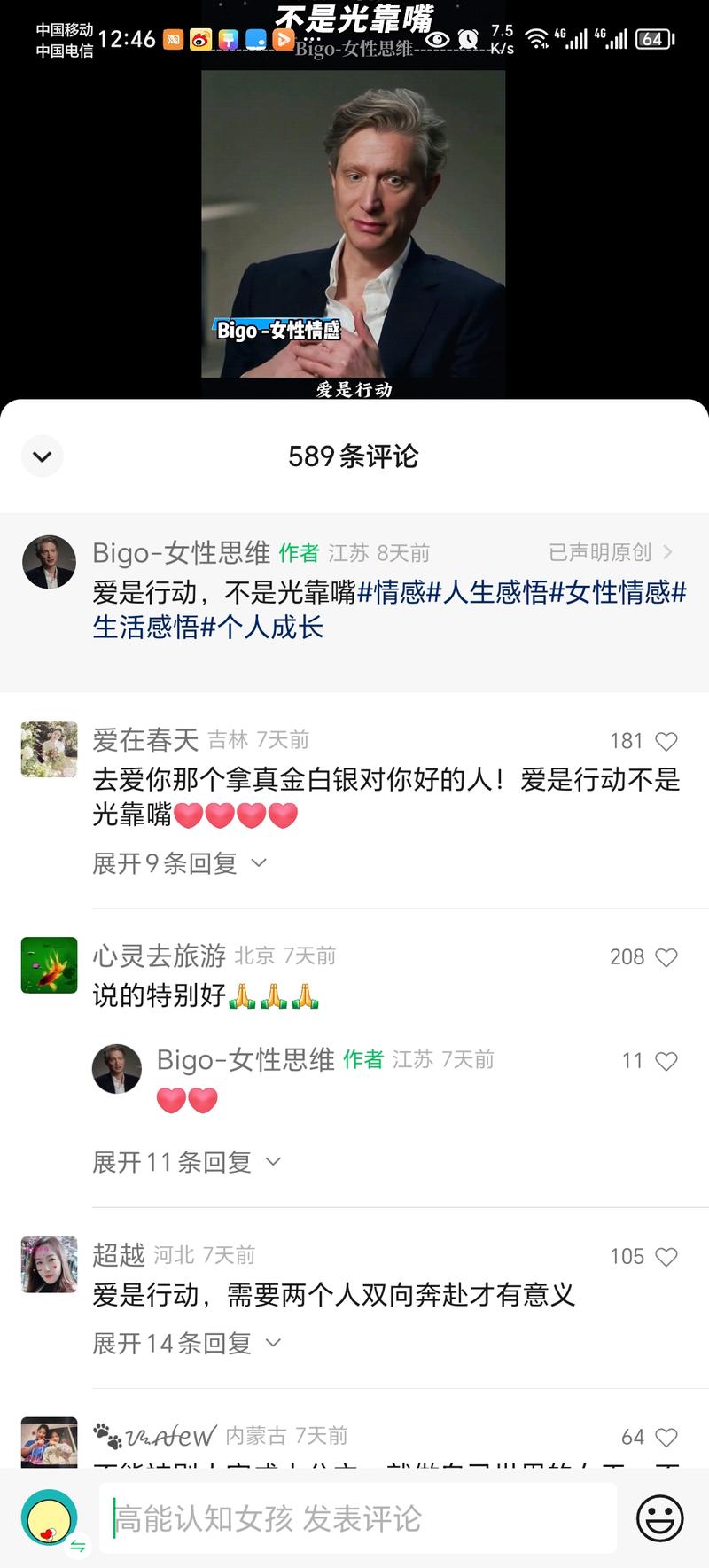Screen dimensions: 709x1568
Task: Tap the comment input field to write a comment
Action: (x=354, y=1517)
